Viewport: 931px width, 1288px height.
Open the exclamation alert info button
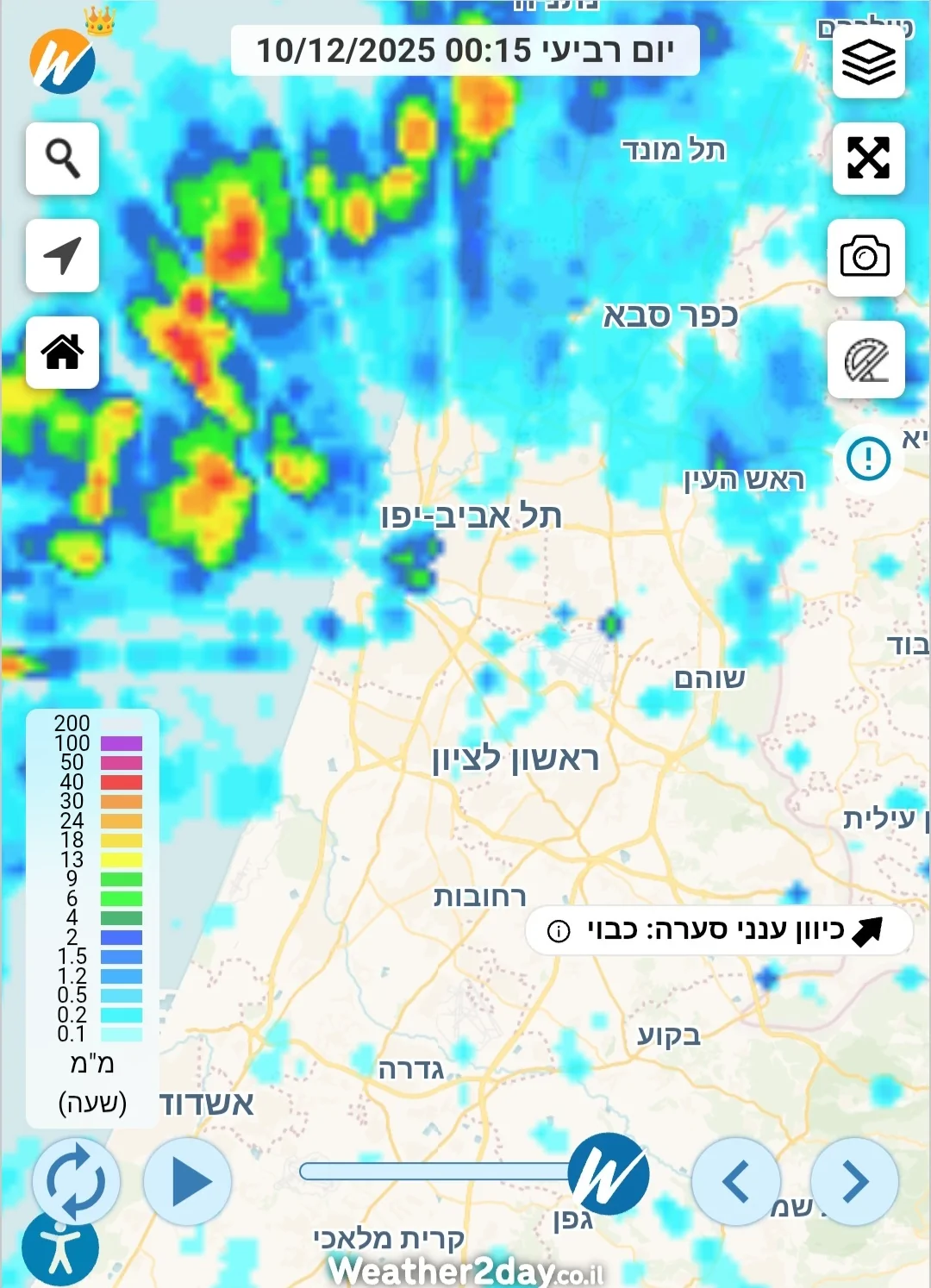868,458
